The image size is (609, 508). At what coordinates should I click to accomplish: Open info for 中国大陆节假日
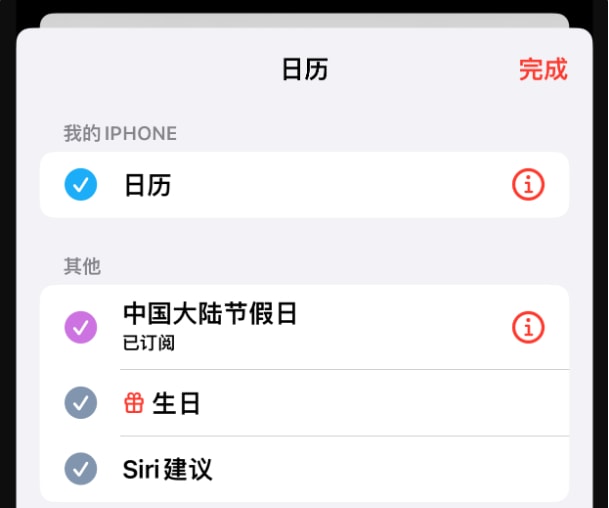tap(529, 327)
